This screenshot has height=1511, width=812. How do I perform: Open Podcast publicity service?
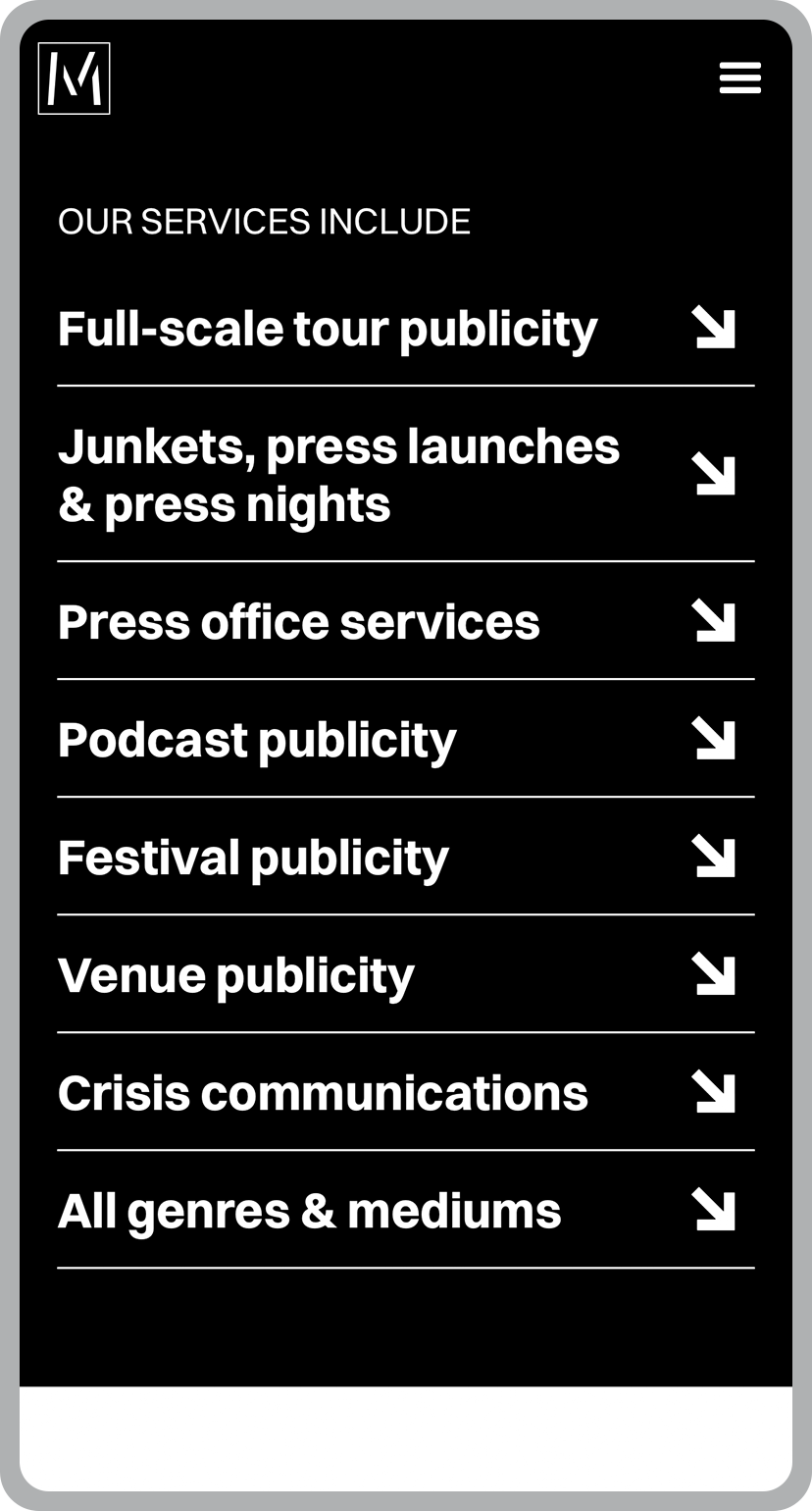[257, 740]
